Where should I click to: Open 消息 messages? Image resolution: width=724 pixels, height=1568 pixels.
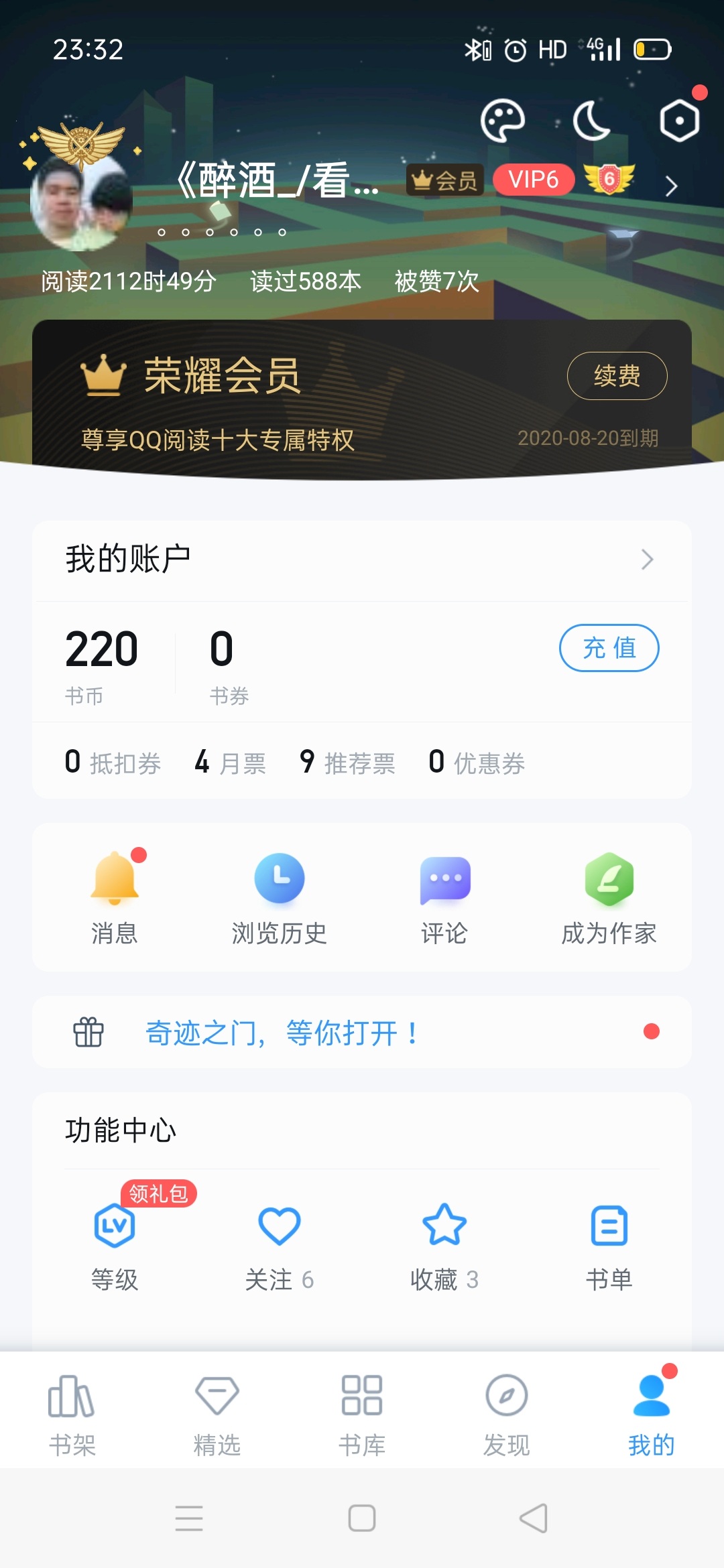[115, 898]
